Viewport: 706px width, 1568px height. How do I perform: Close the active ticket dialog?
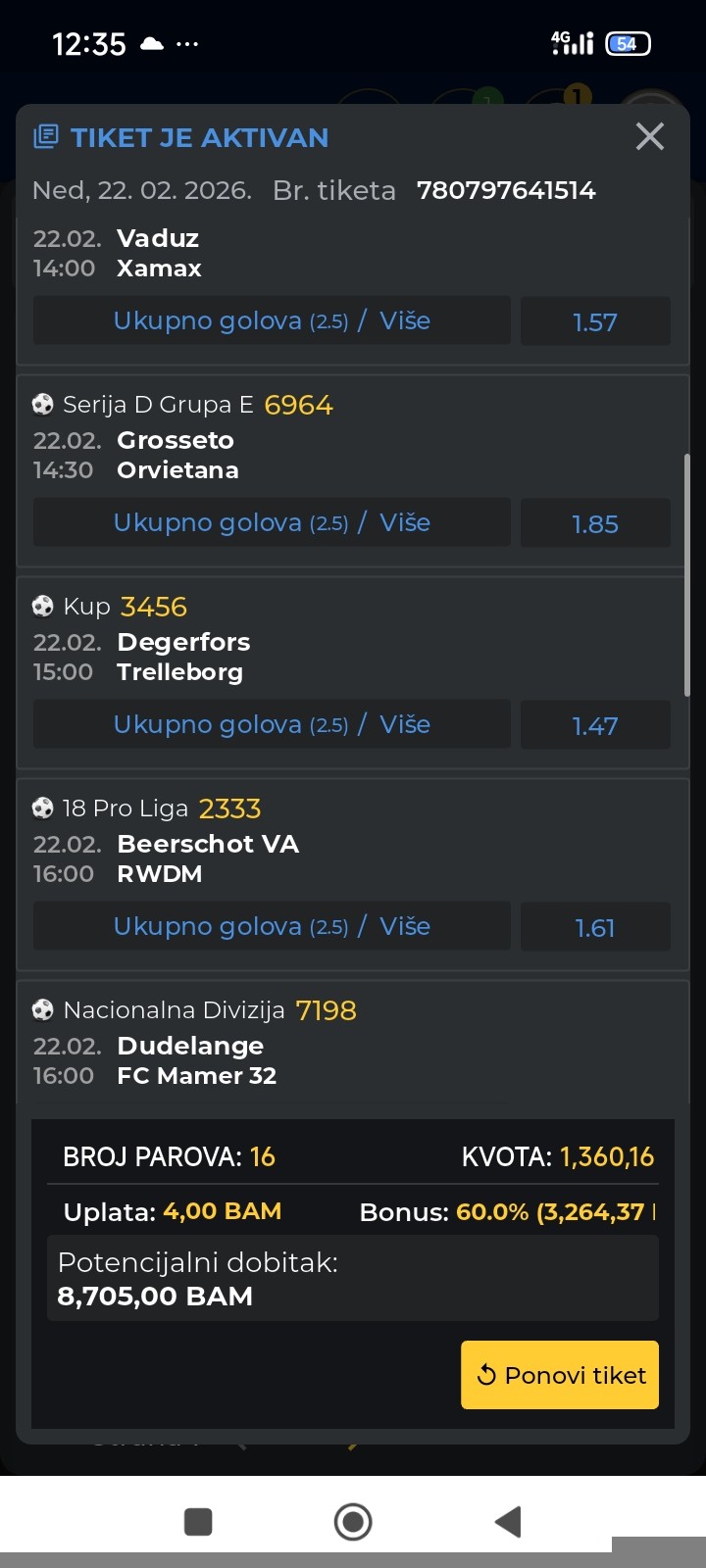coord(649,136)
